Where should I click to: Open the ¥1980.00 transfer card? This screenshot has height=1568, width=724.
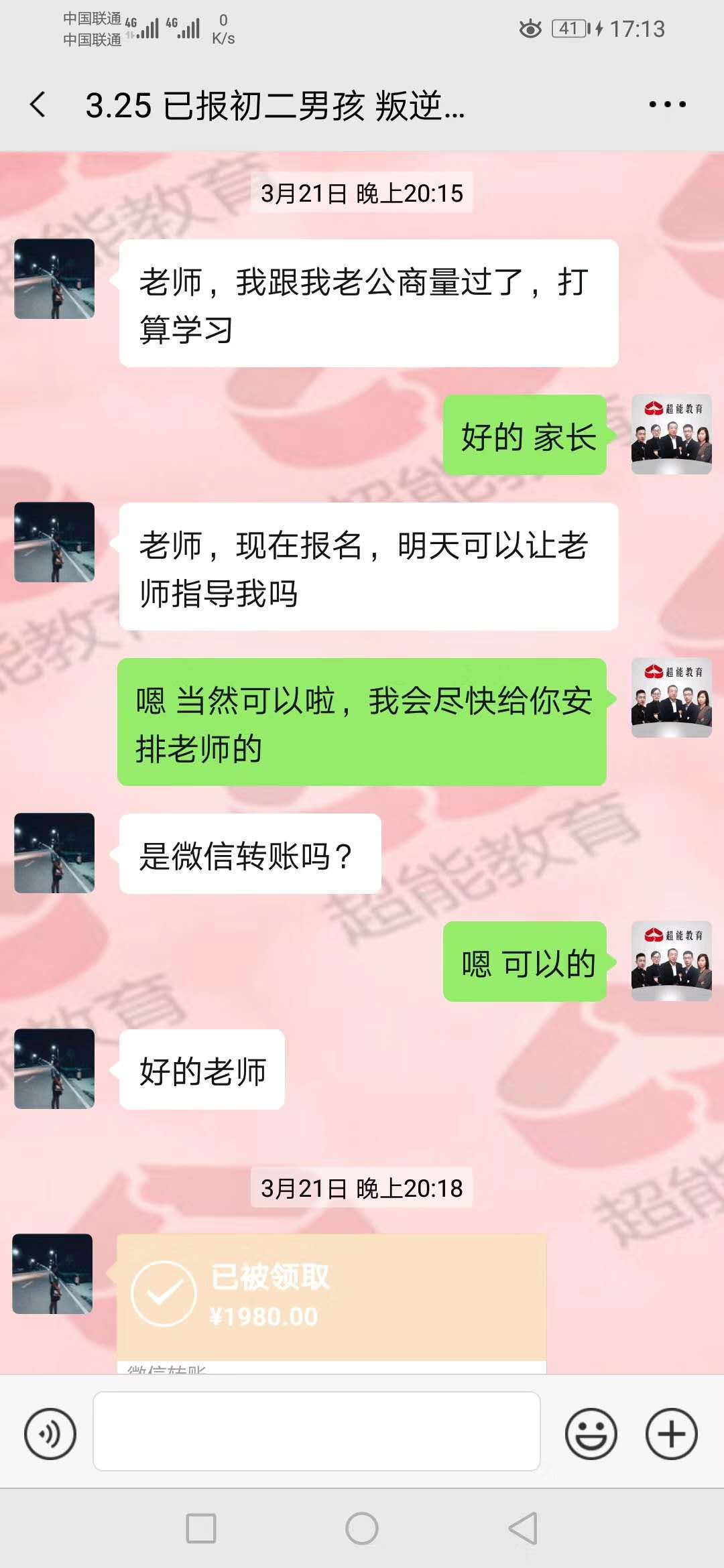point(331,1297)
